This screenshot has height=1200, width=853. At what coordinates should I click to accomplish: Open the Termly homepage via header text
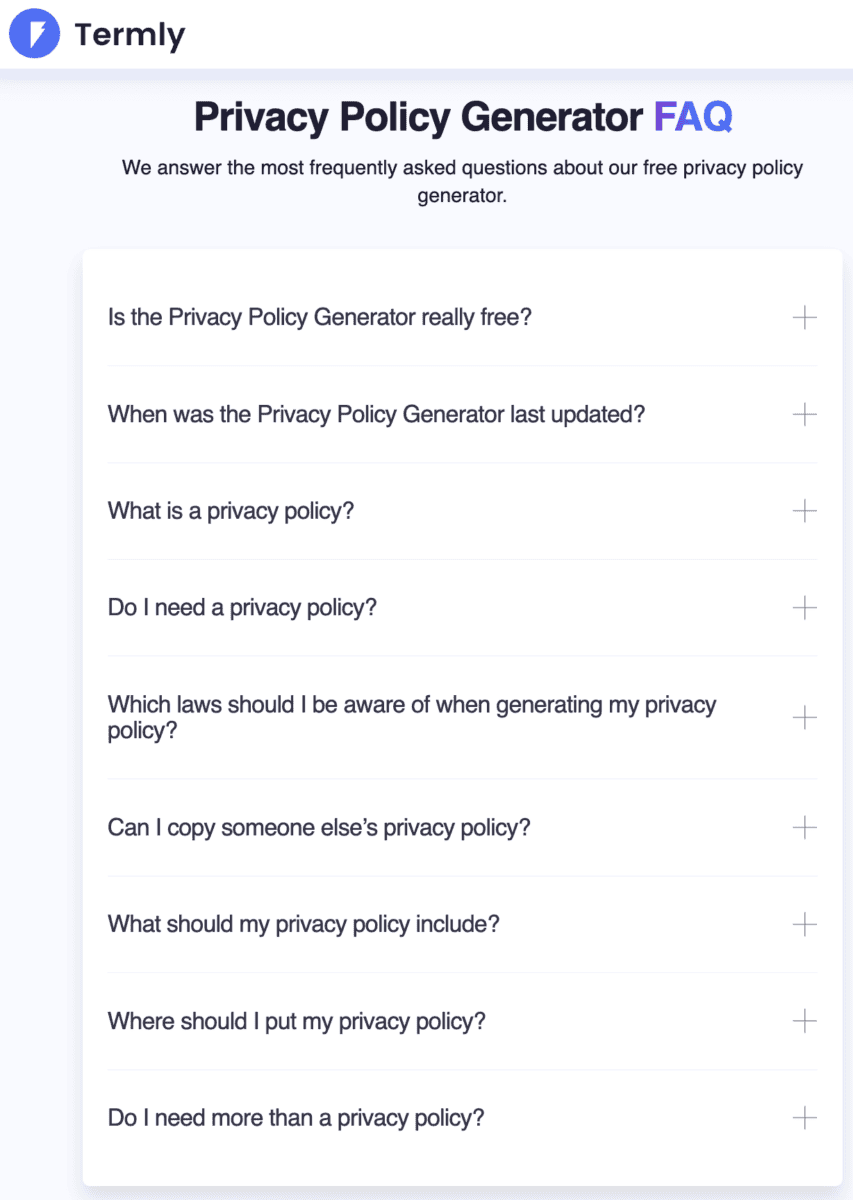pos(129,33)
